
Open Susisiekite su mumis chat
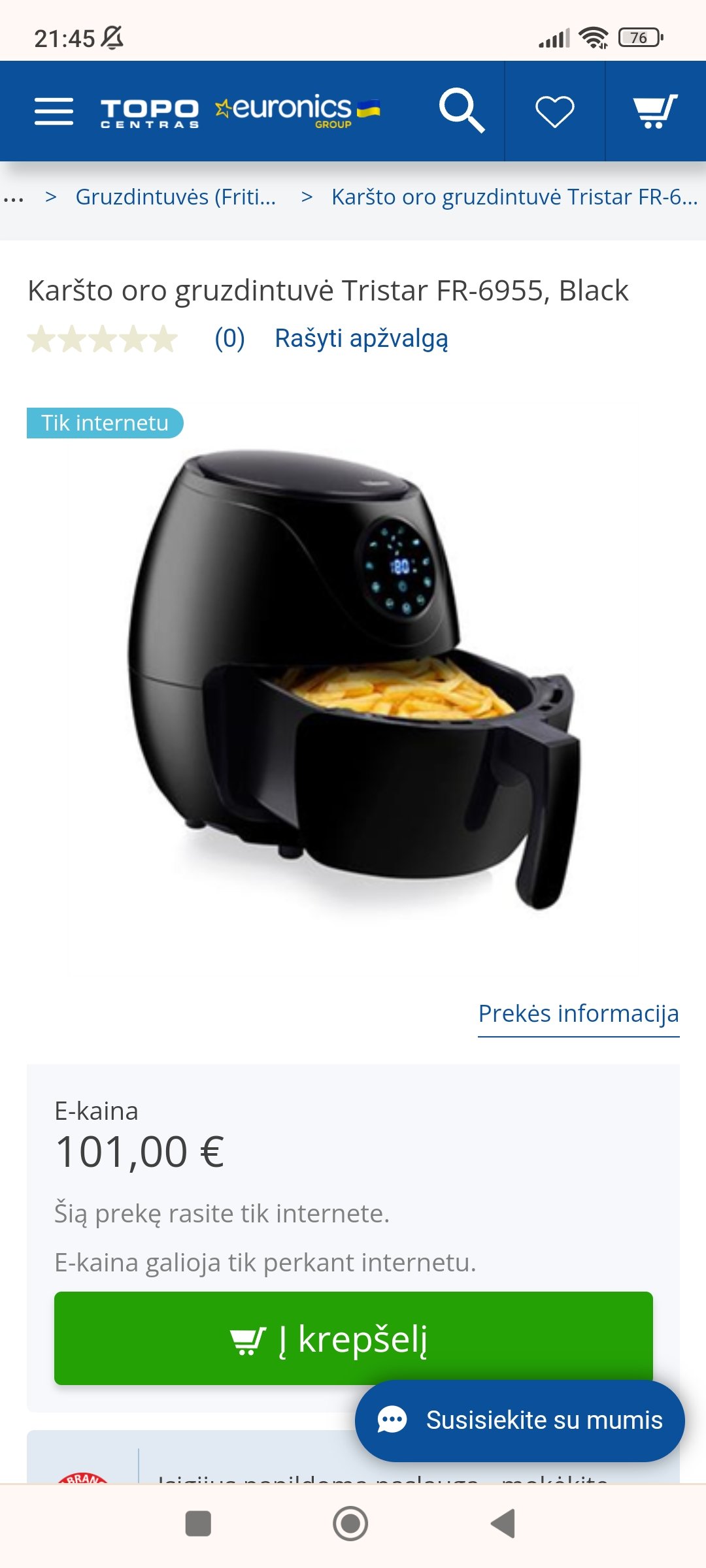point(520,1420)
